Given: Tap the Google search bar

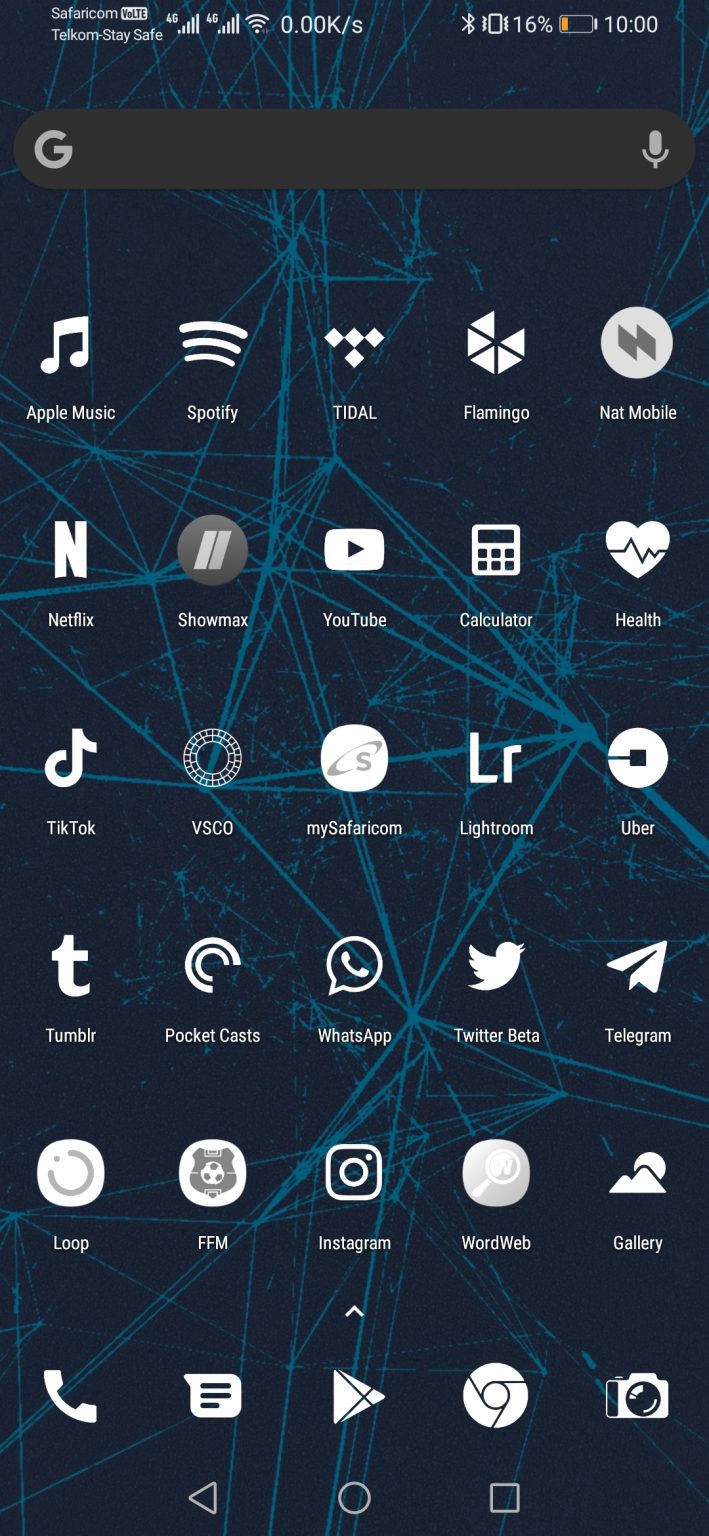Looking at the screenshot, I should (340, 149).
